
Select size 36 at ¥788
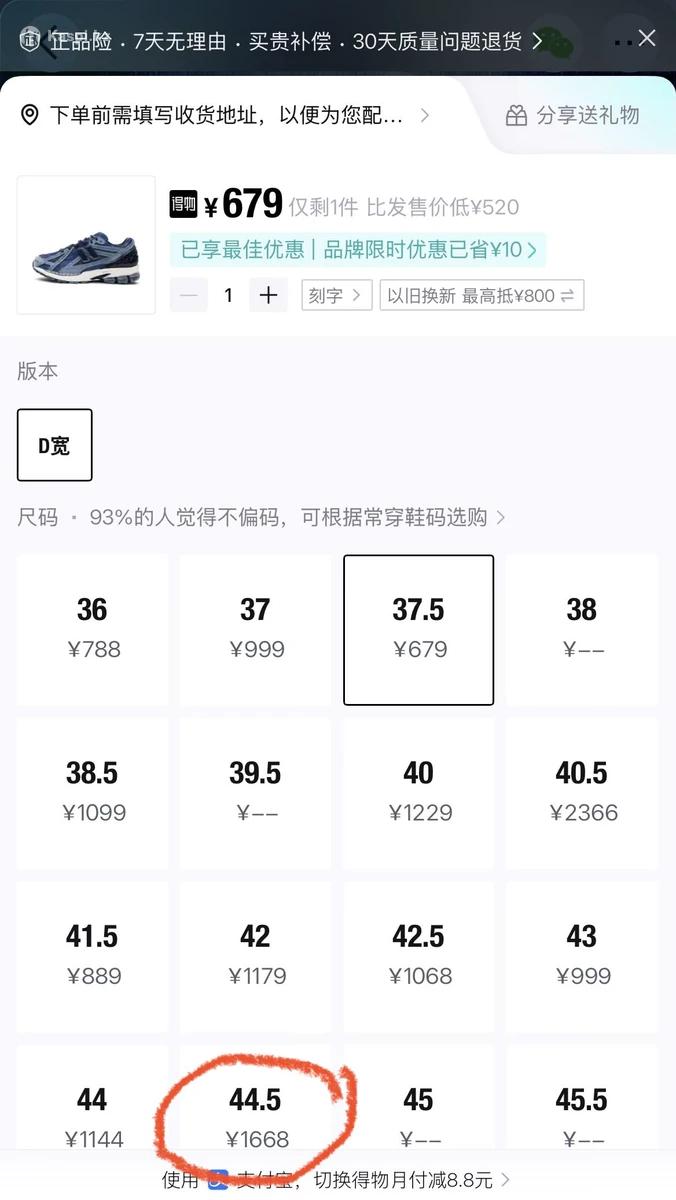(x=92, y=629)
